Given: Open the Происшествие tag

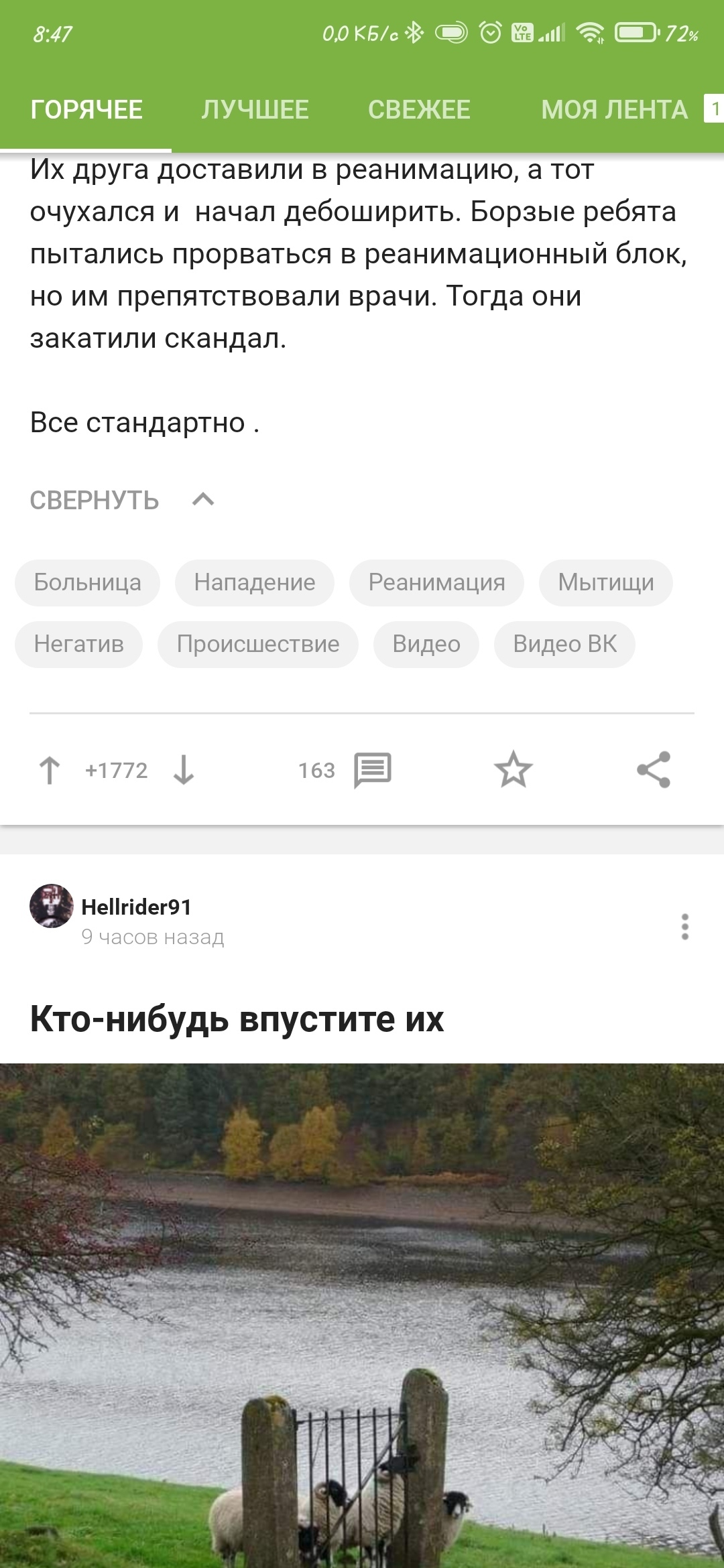Looking at the screenshot, I should pyautogui.click(x=258, y=644).
